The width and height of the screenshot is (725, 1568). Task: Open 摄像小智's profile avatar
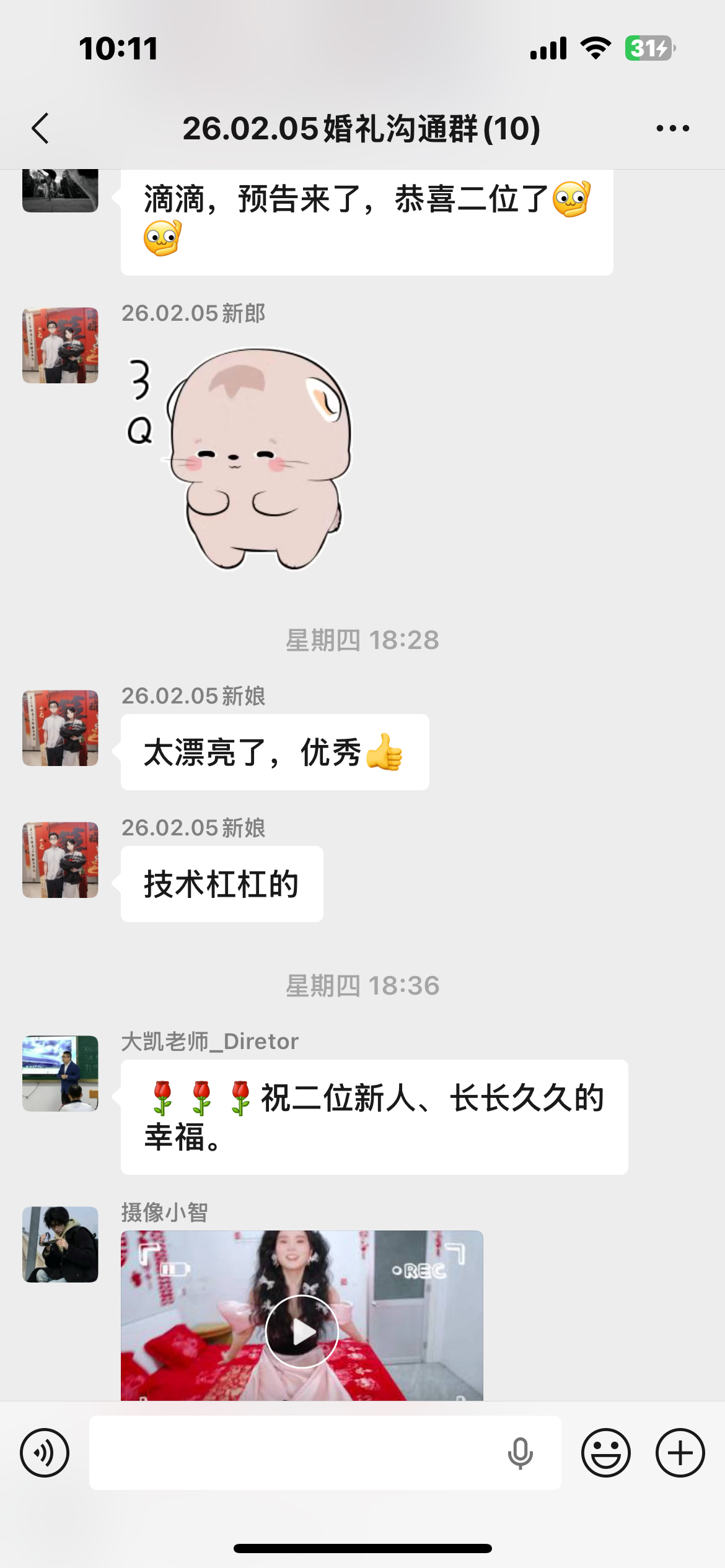[60, 1244]
